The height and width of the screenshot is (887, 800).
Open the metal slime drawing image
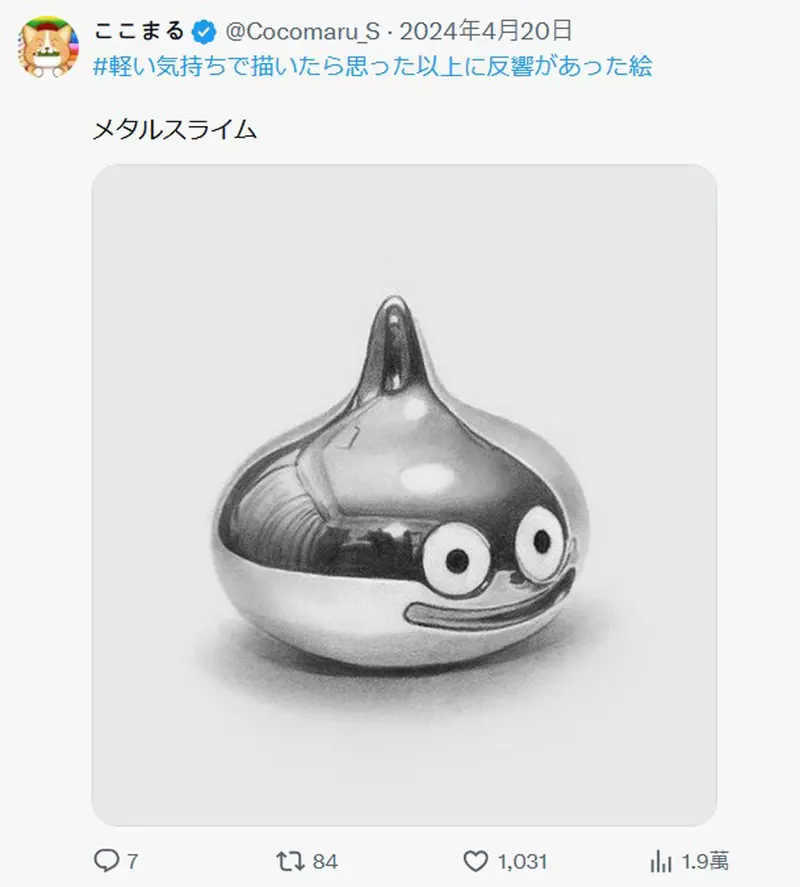(x=404, y=494)
